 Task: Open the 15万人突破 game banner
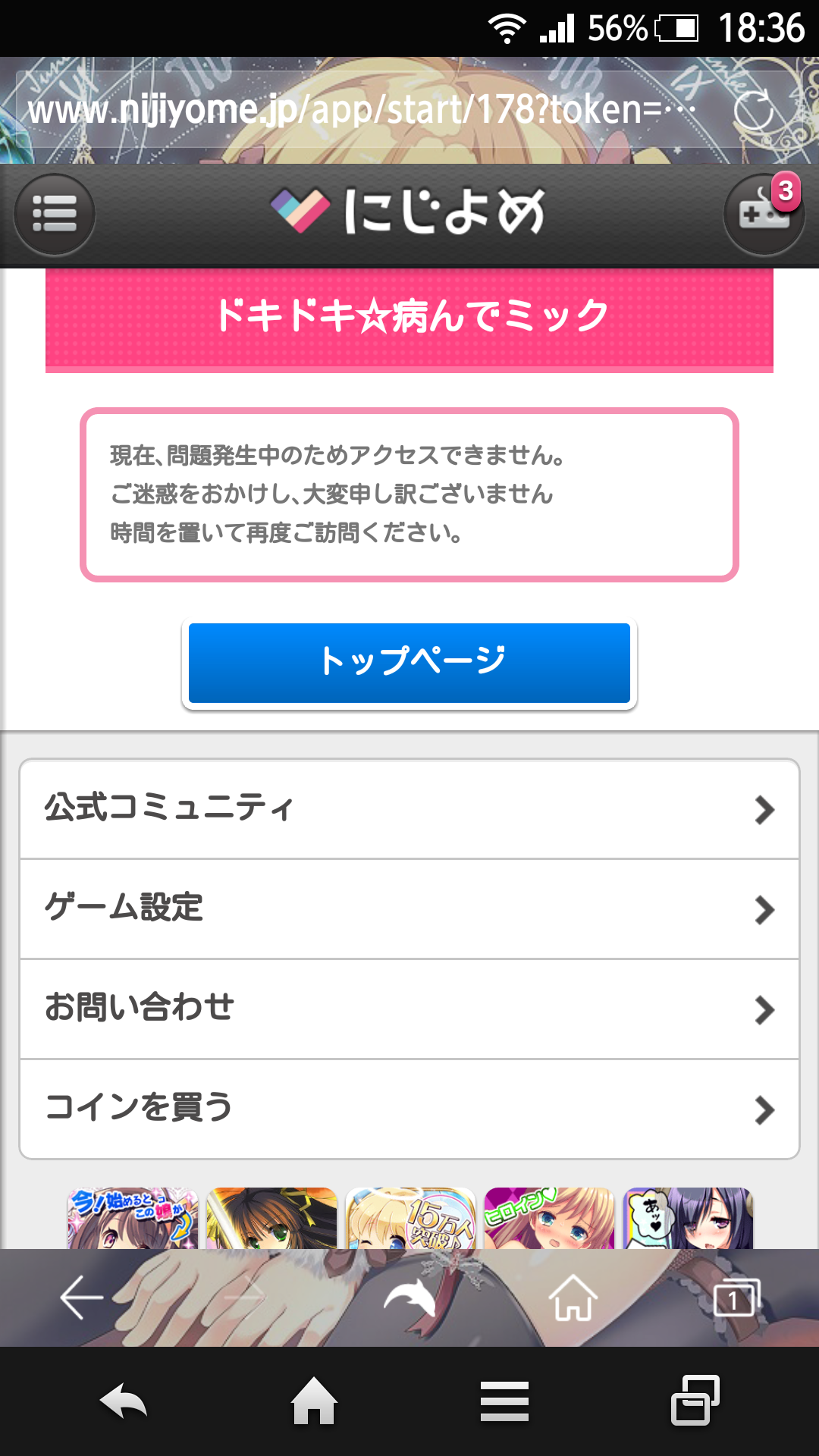coord(410,1219)
